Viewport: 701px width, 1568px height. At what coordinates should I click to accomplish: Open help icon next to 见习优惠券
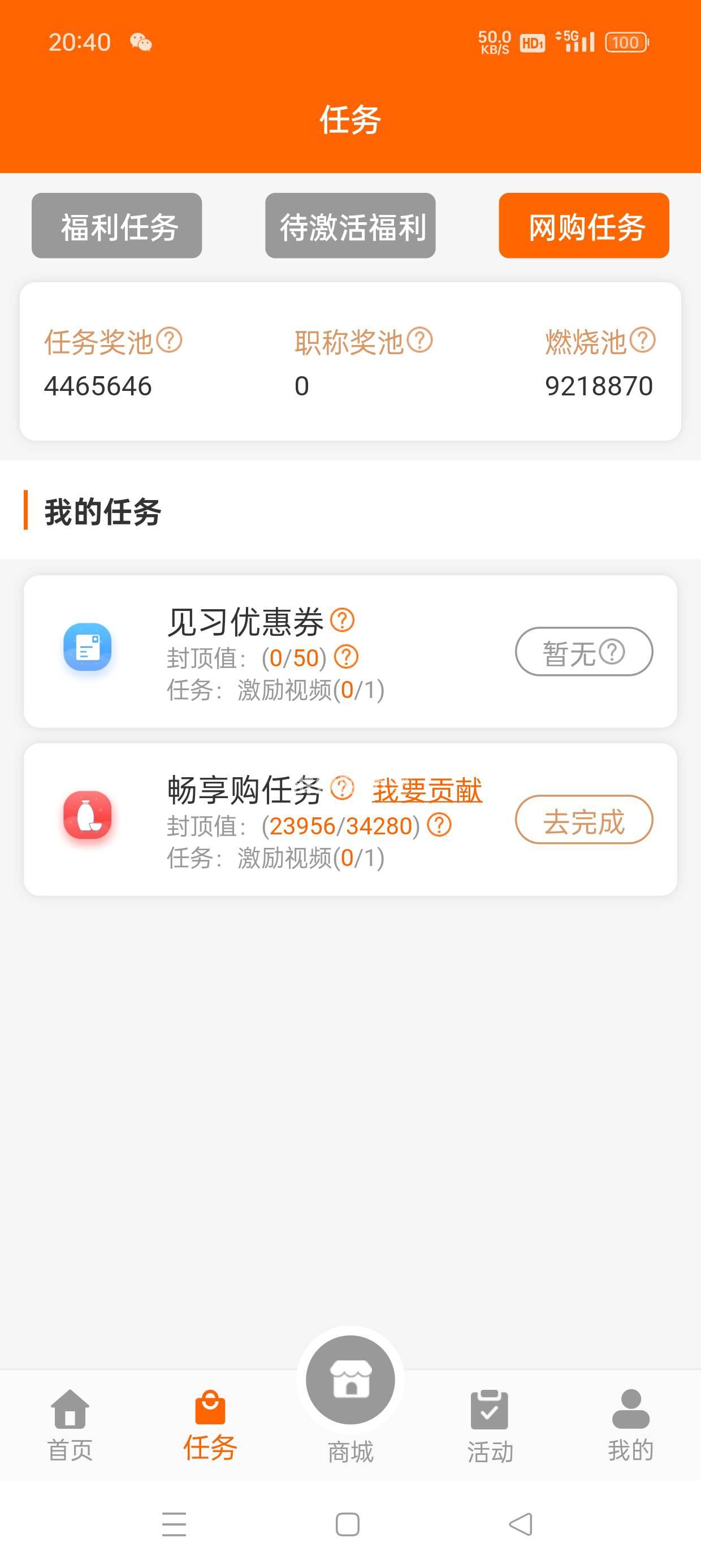(x=343, y=621)
